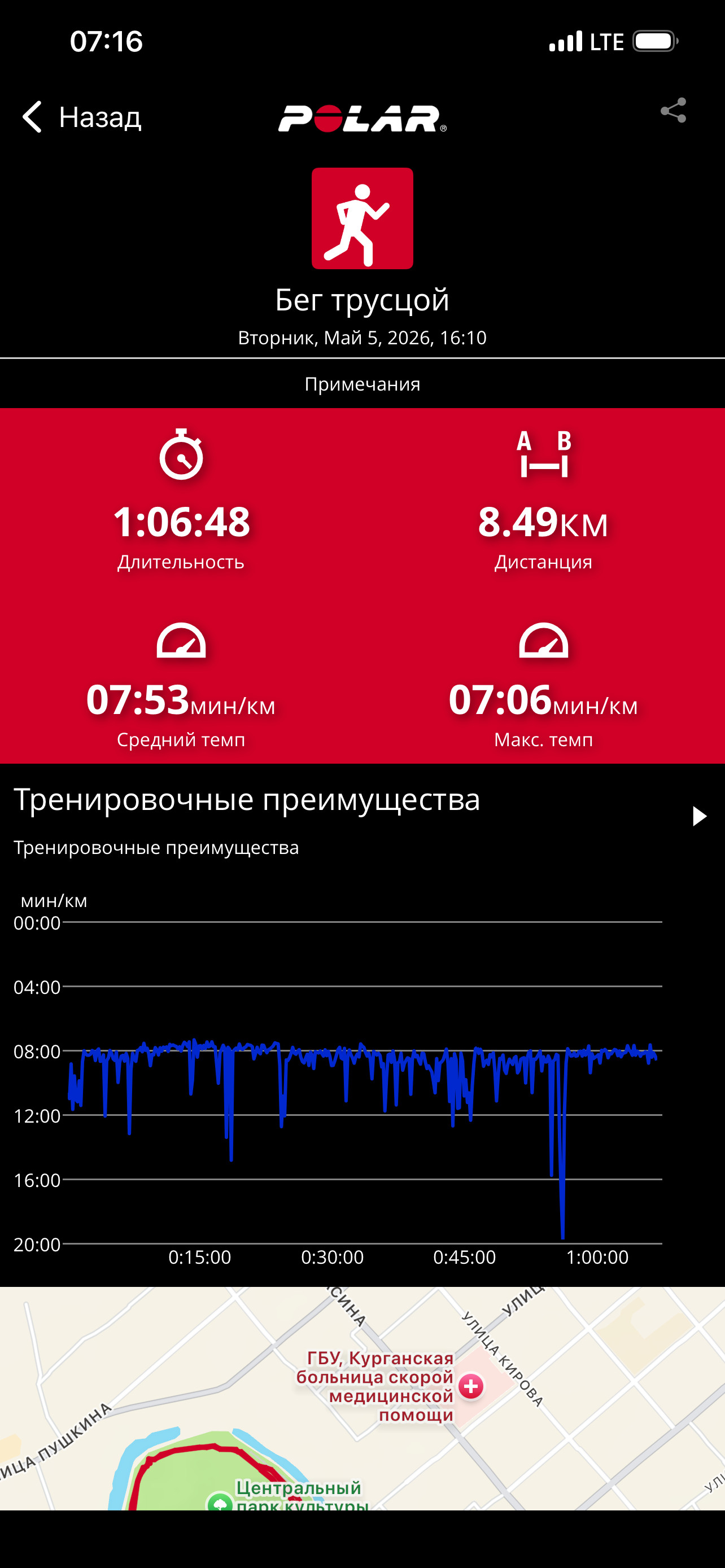Share this training session
The height and width of the screenshot is (1568, 725).
coord(673,110)
